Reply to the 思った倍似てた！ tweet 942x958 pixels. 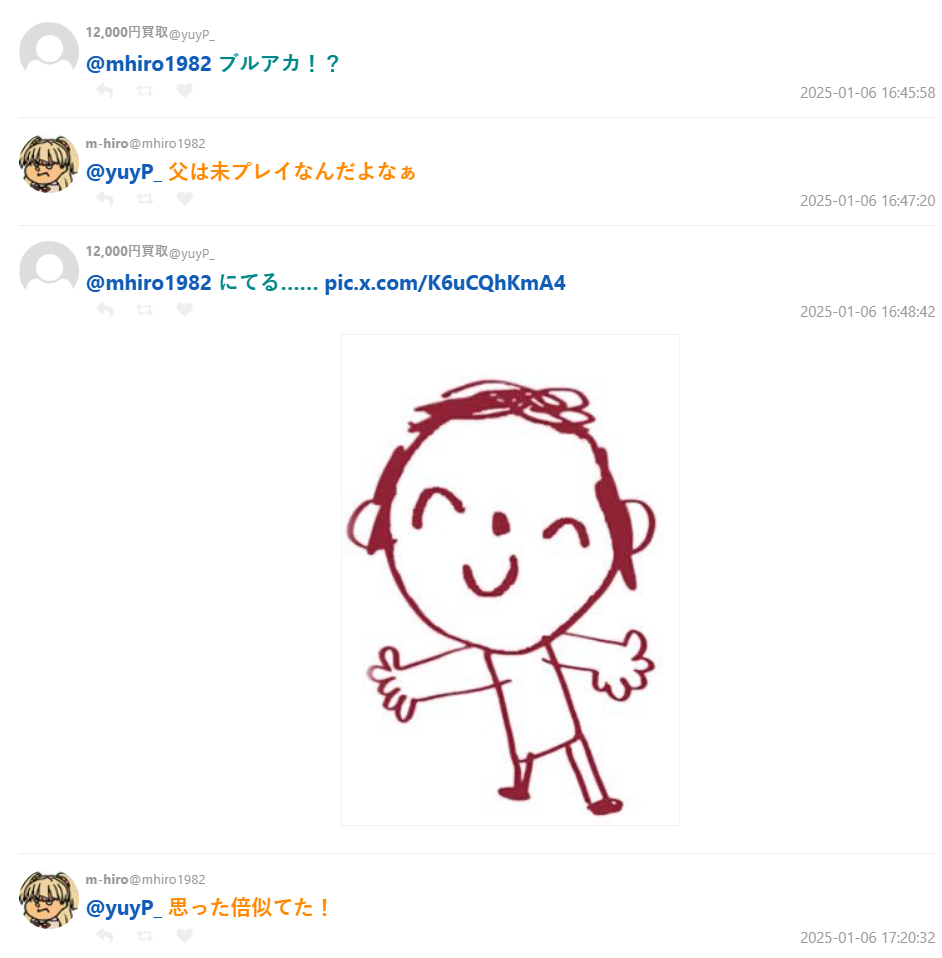coord(105,936)
